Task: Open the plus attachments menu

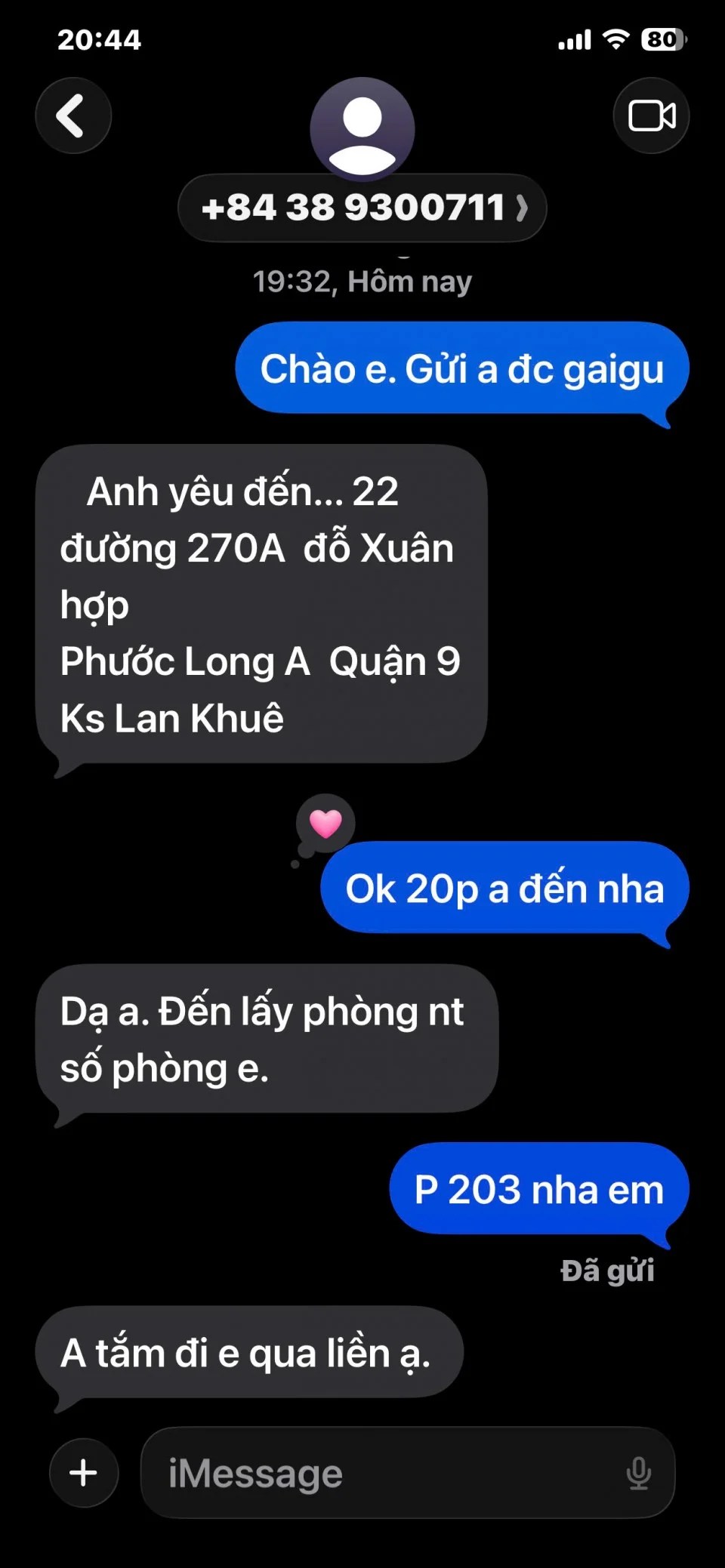Action: pos(84,1472)
